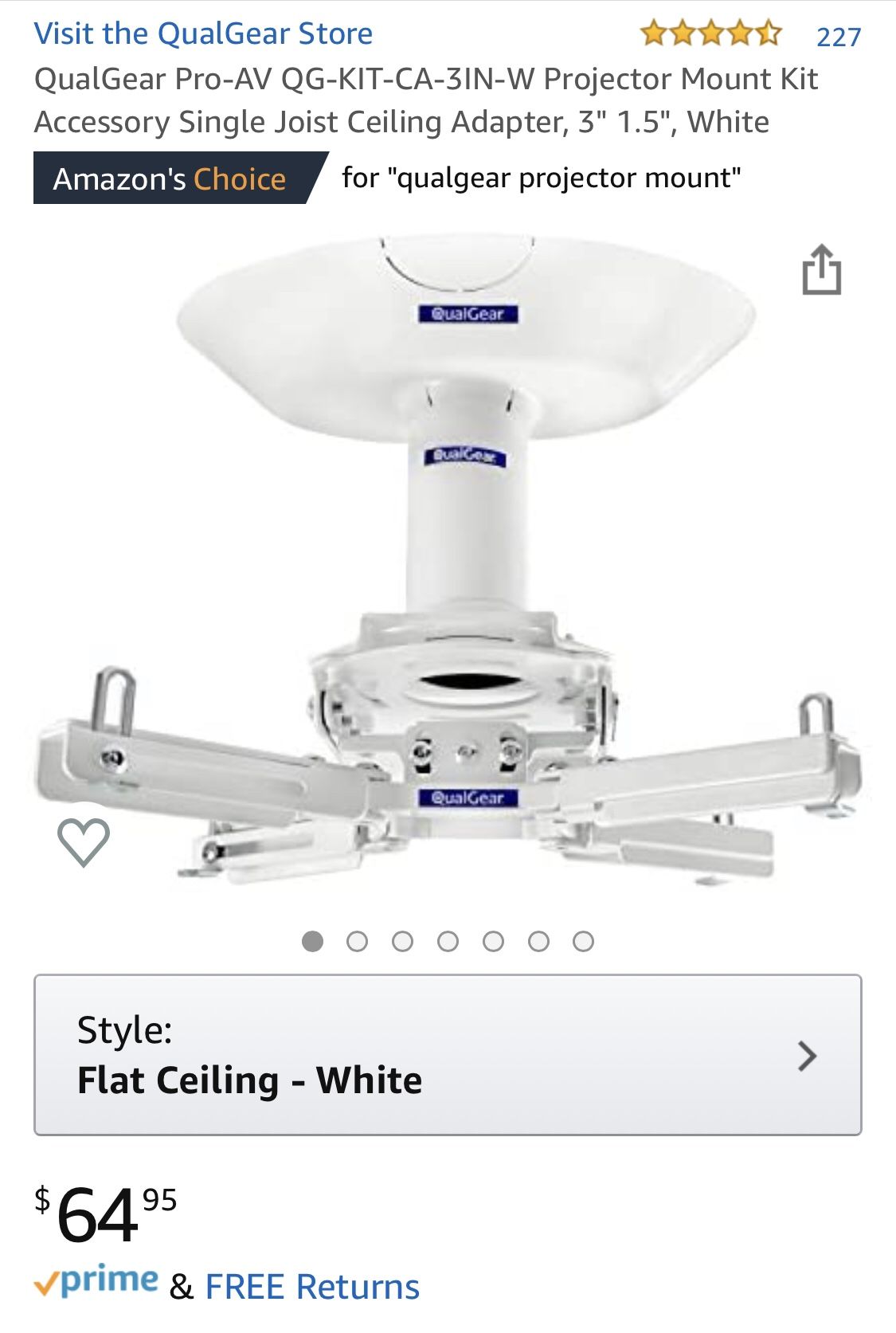Click the Amazon's Choice badge

click(x=174, y=180)
